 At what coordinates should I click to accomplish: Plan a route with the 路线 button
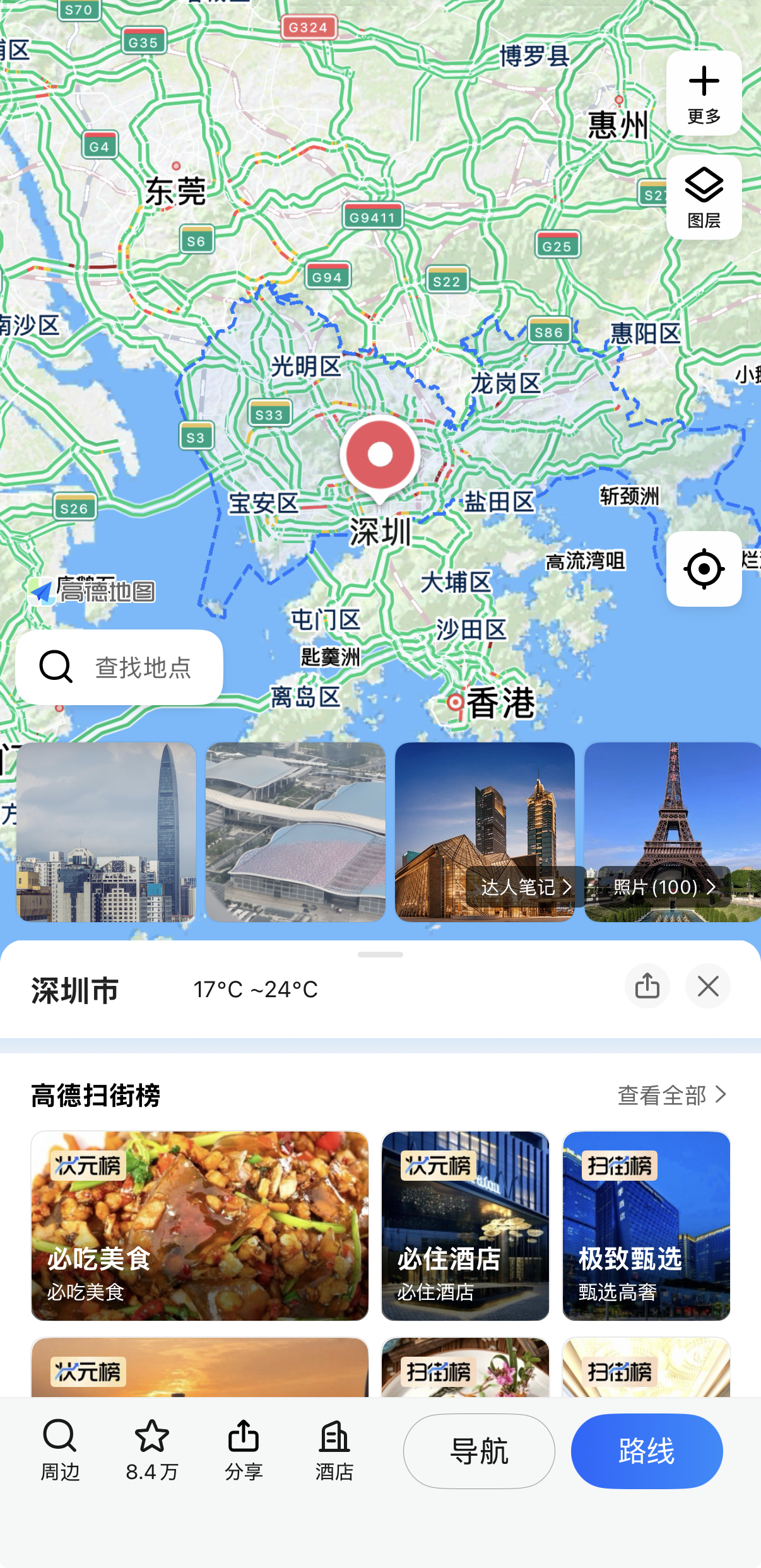[646, 1451]
